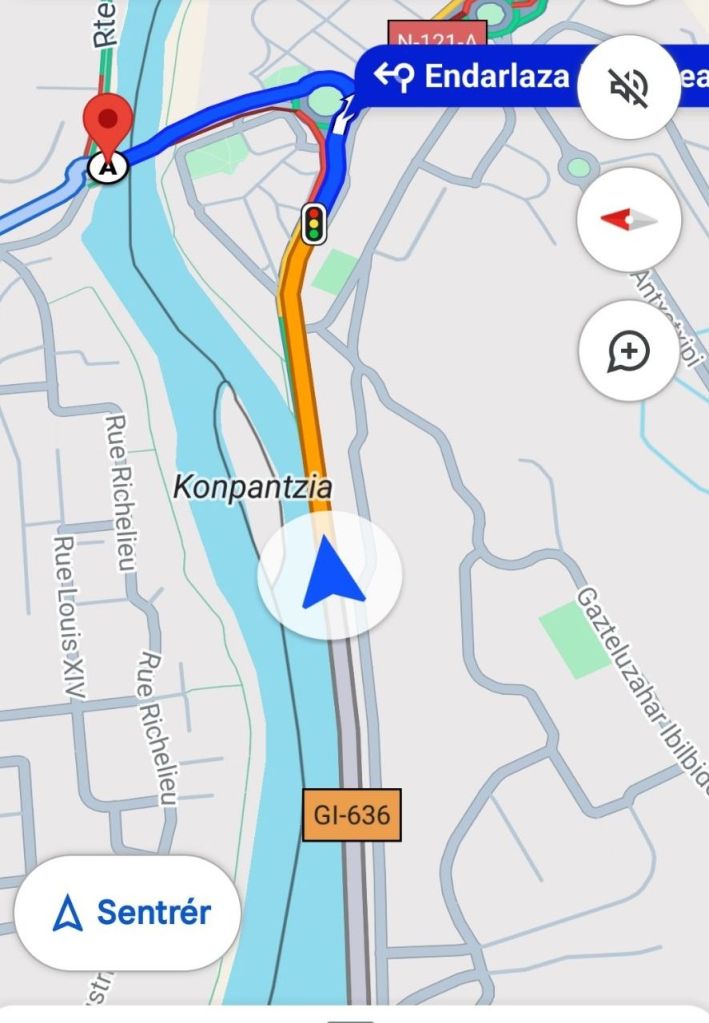The height and width of the screenshot is (1023, 709).
Task: Tap Sentrér to re-center the map
Action: pyautogui.click(x=128, y=912)
